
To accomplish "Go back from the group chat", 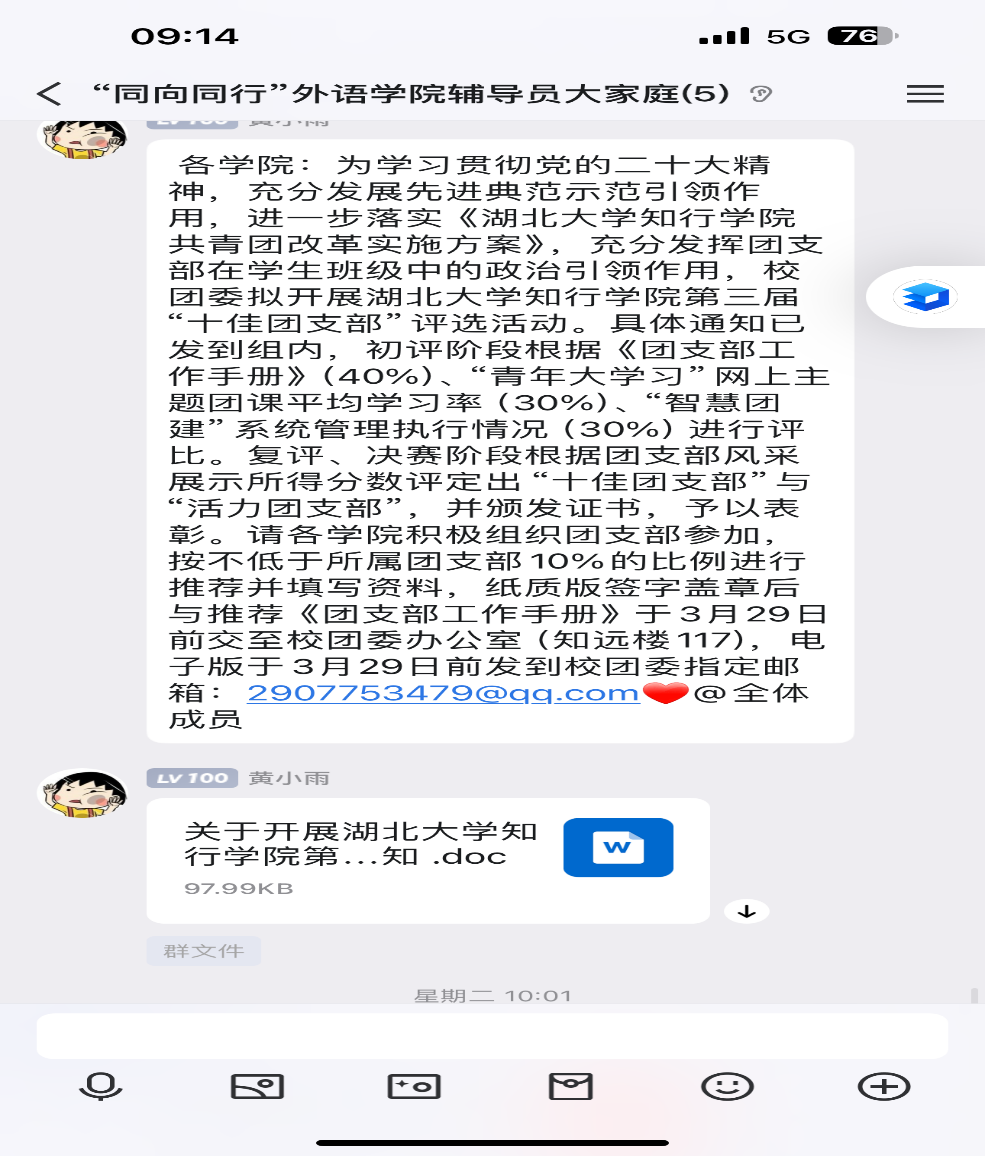I will point(48,94).
